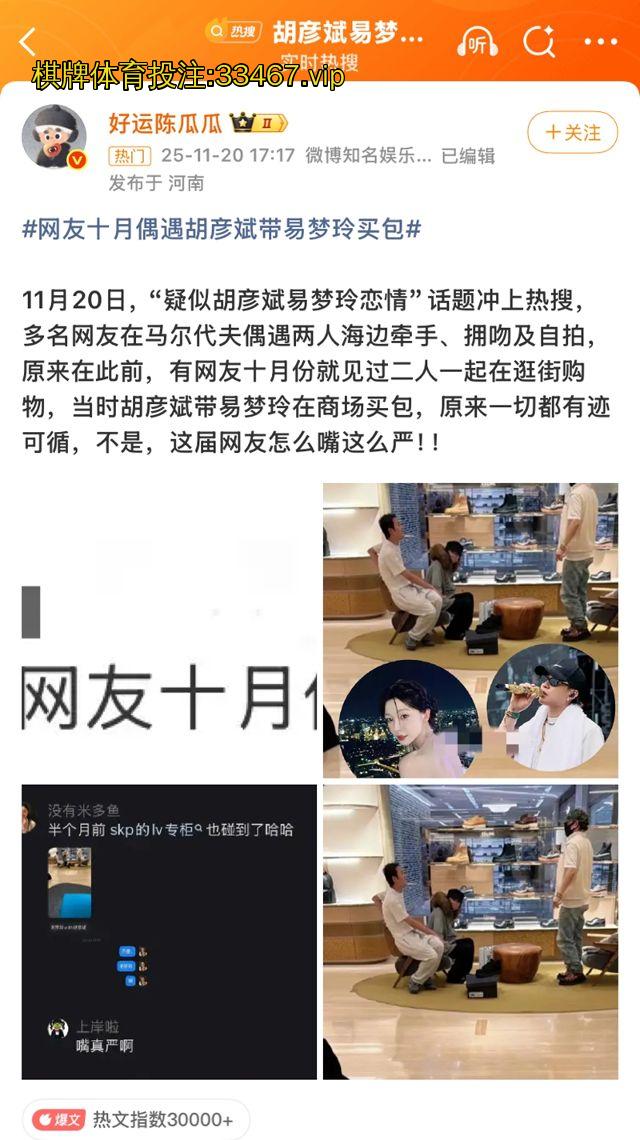Open the dark comment screenshot image
The image size is (640, 1140).
point(169,932)
